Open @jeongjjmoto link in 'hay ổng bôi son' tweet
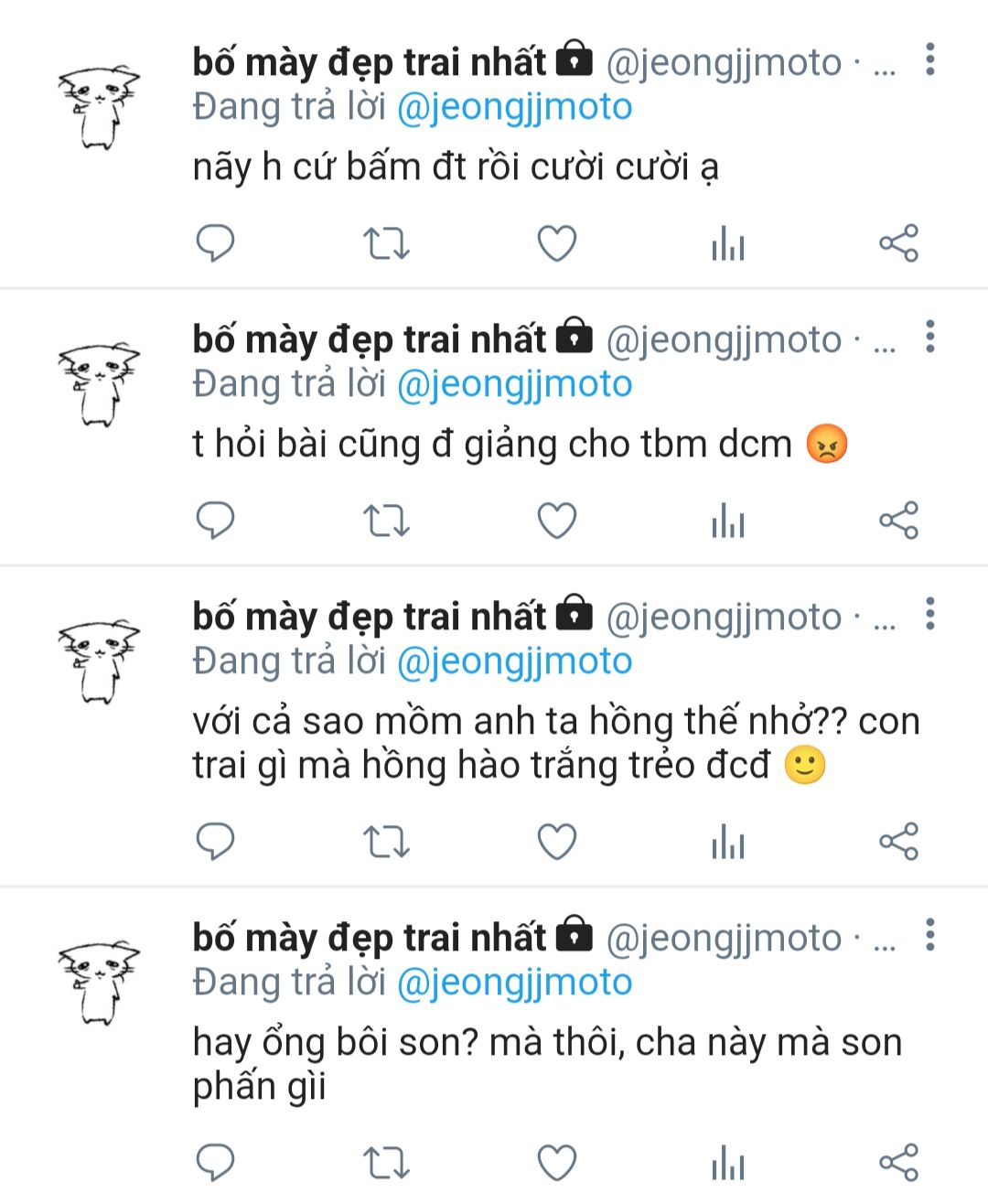 (514, 982)
